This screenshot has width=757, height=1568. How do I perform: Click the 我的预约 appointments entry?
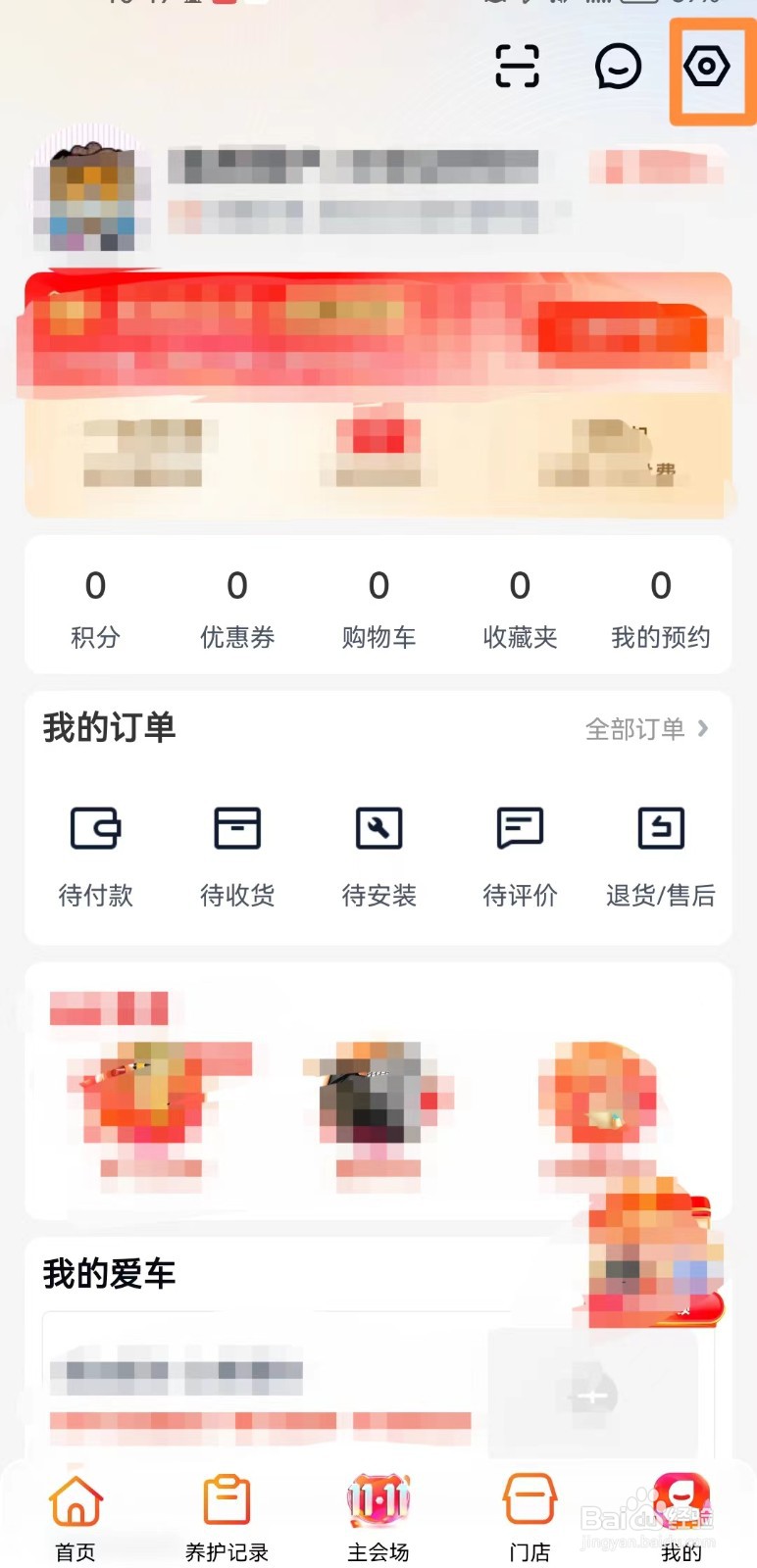coord(661,608)
